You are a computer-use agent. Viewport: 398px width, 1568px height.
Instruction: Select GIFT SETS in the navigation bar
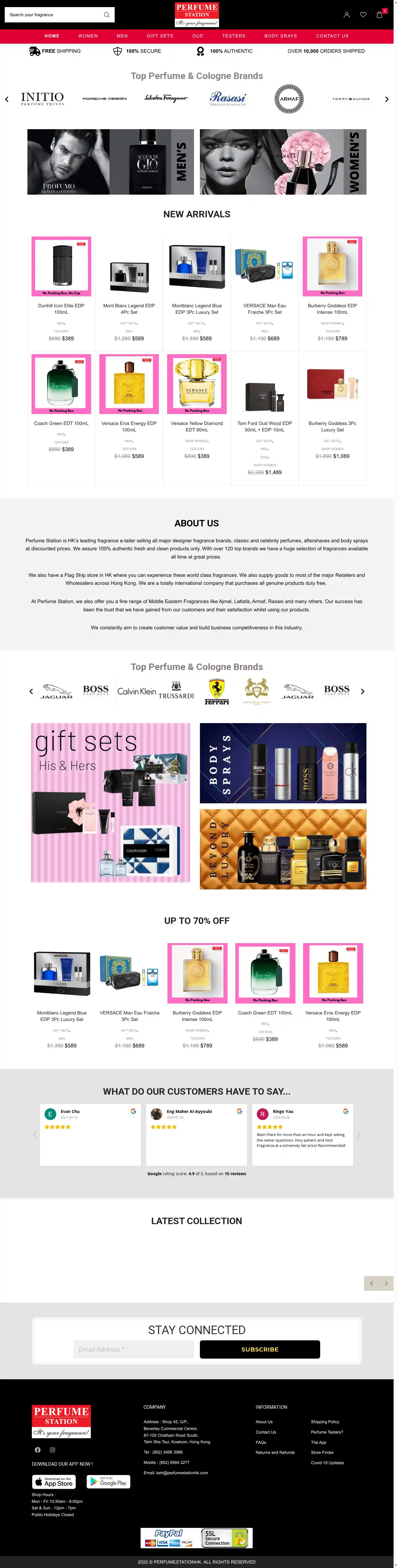159,36
